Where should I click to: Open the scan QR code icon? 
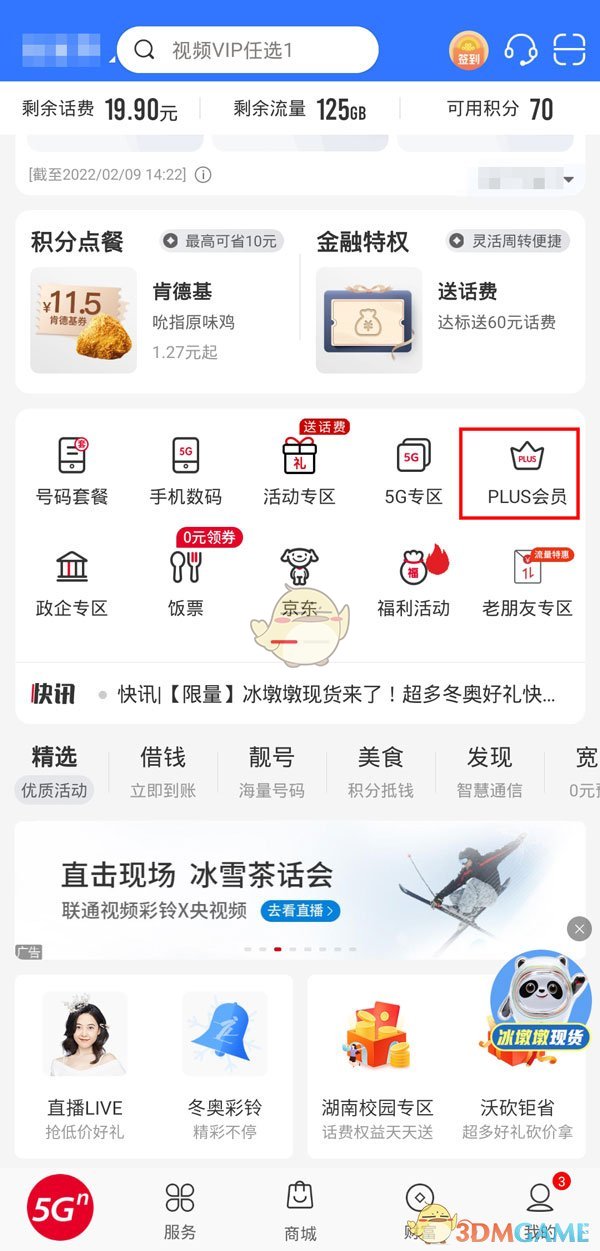pos(569,49)
